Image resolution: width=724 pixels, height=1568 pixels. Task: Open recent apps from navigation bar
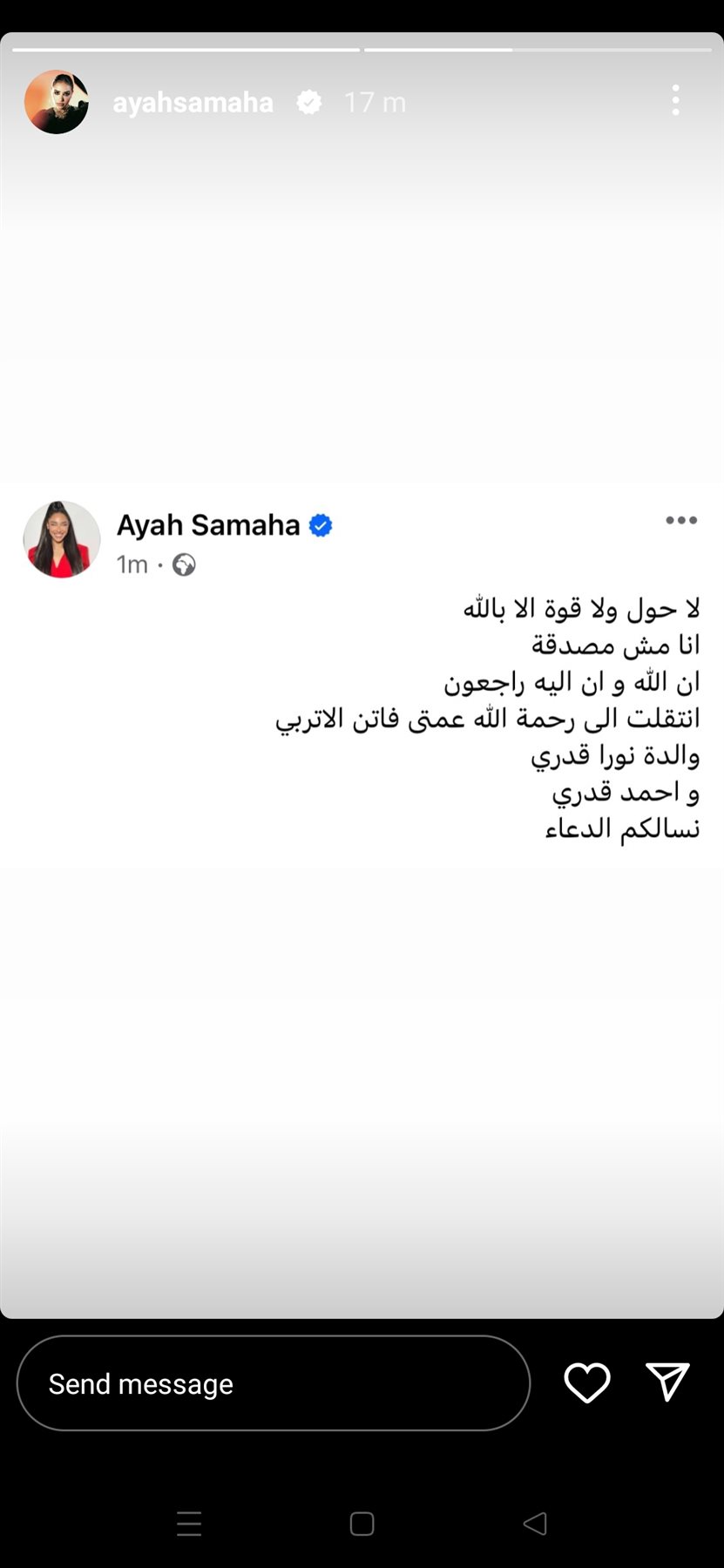(x=189, y=1524)
